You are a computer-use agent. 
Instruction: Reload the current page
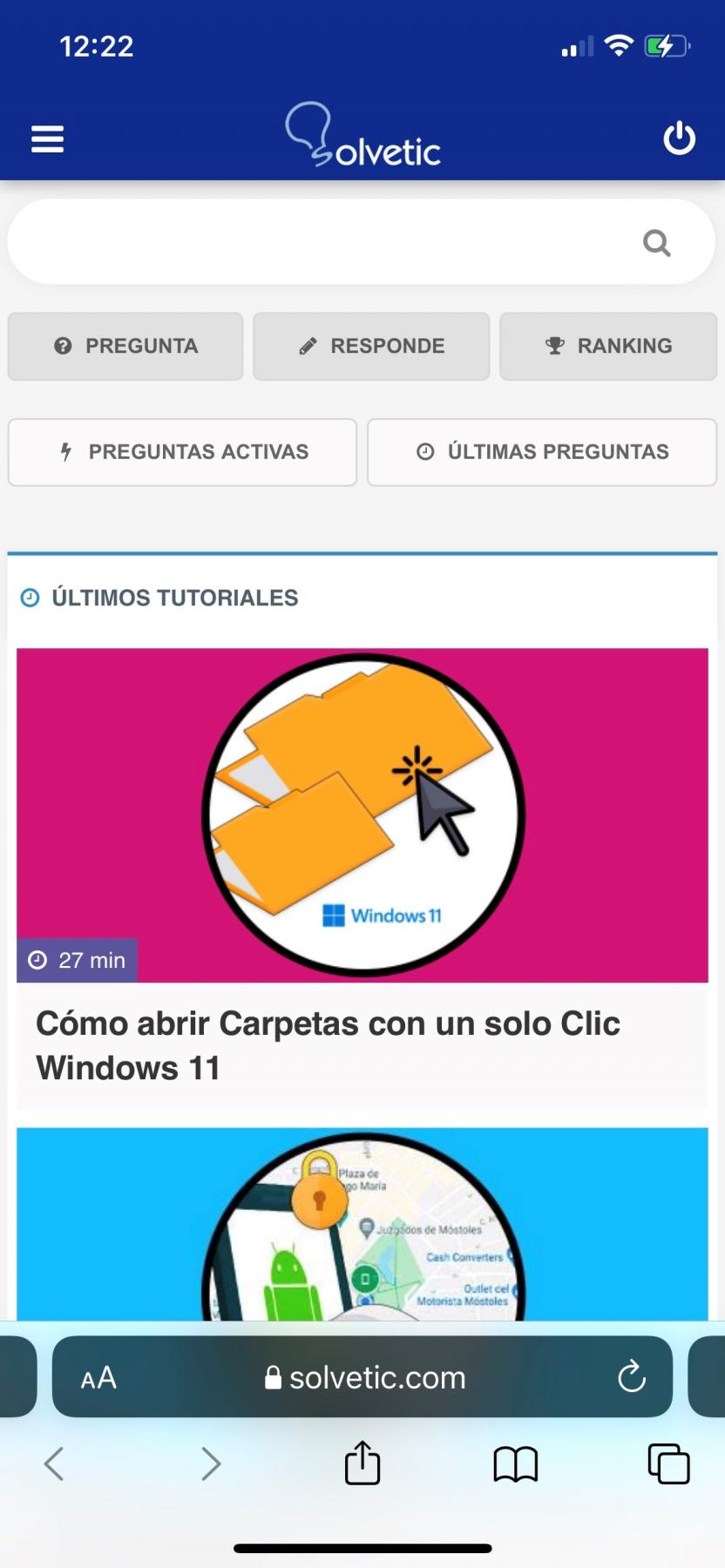pos(631,1378)
